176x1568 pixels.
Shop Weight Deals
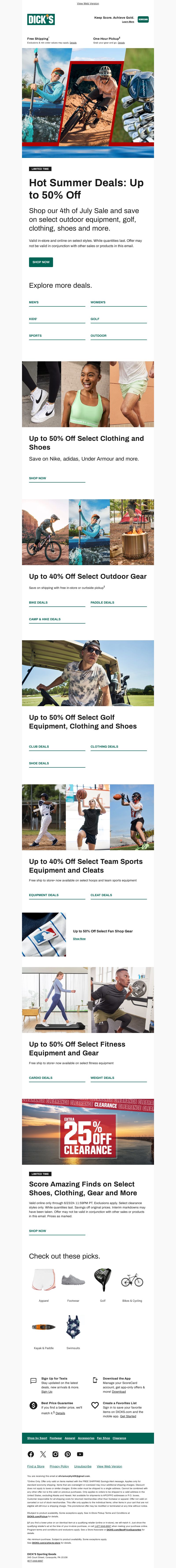(x=102, y=1077)
